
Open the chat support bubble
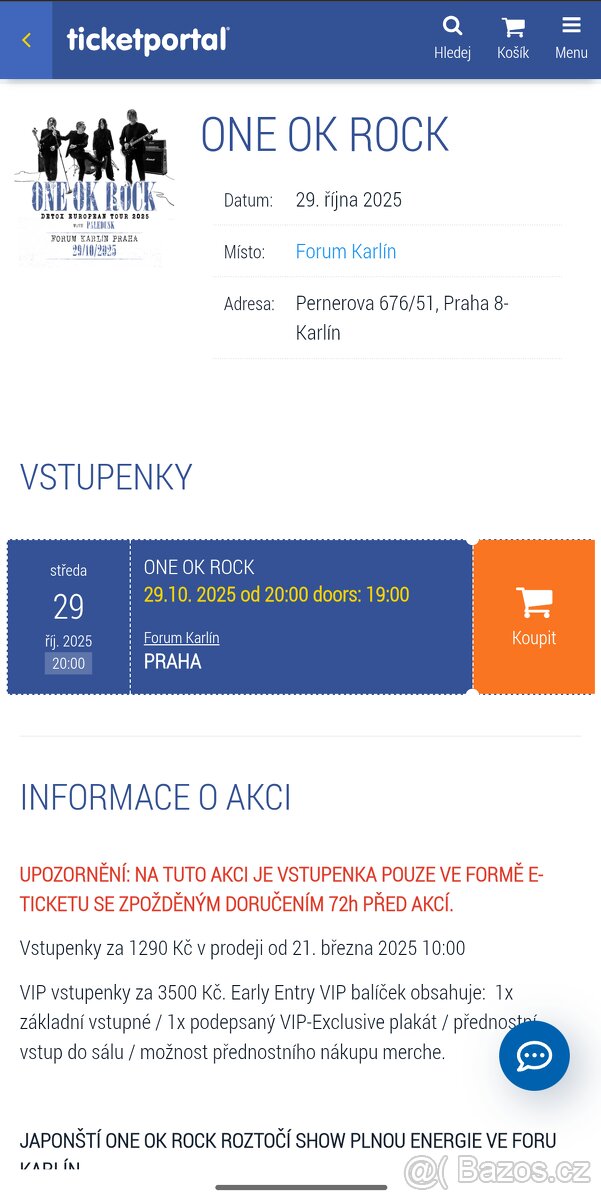pos(534,1056)
